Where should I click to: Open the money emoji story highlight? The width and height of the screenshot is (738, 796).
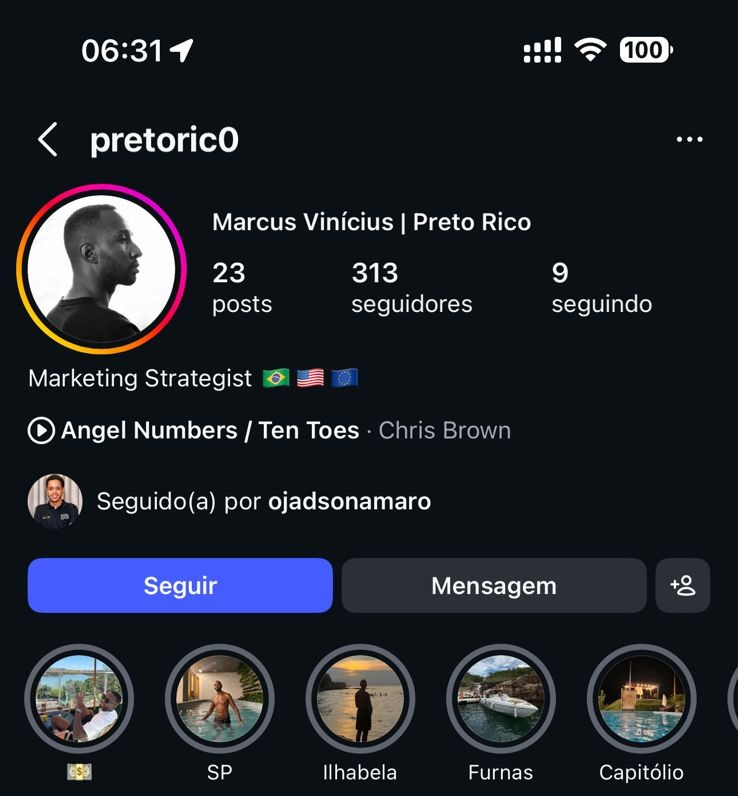[78, 698]
